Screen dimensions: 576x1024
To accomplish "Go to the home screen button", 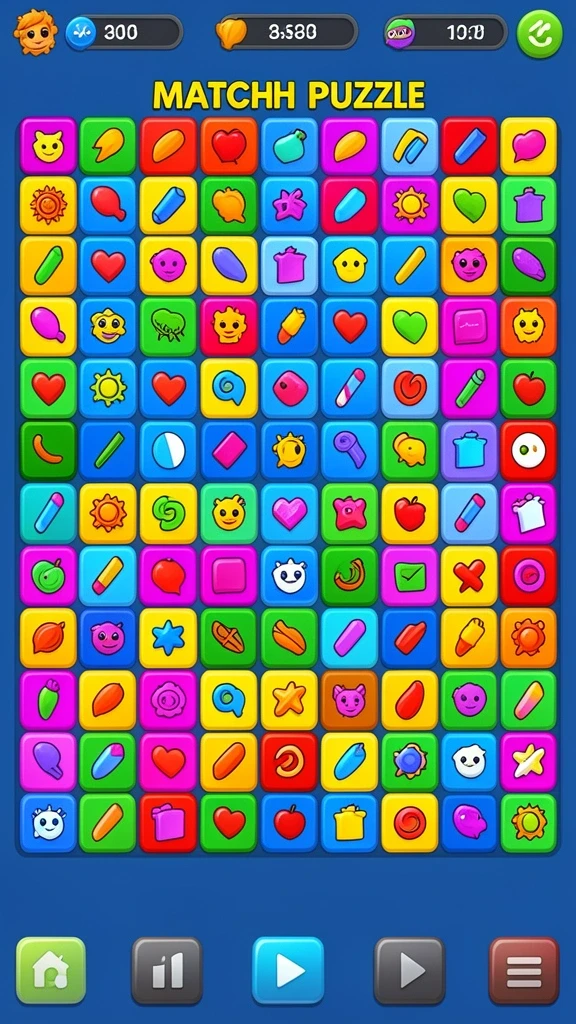I will [51, 970].
